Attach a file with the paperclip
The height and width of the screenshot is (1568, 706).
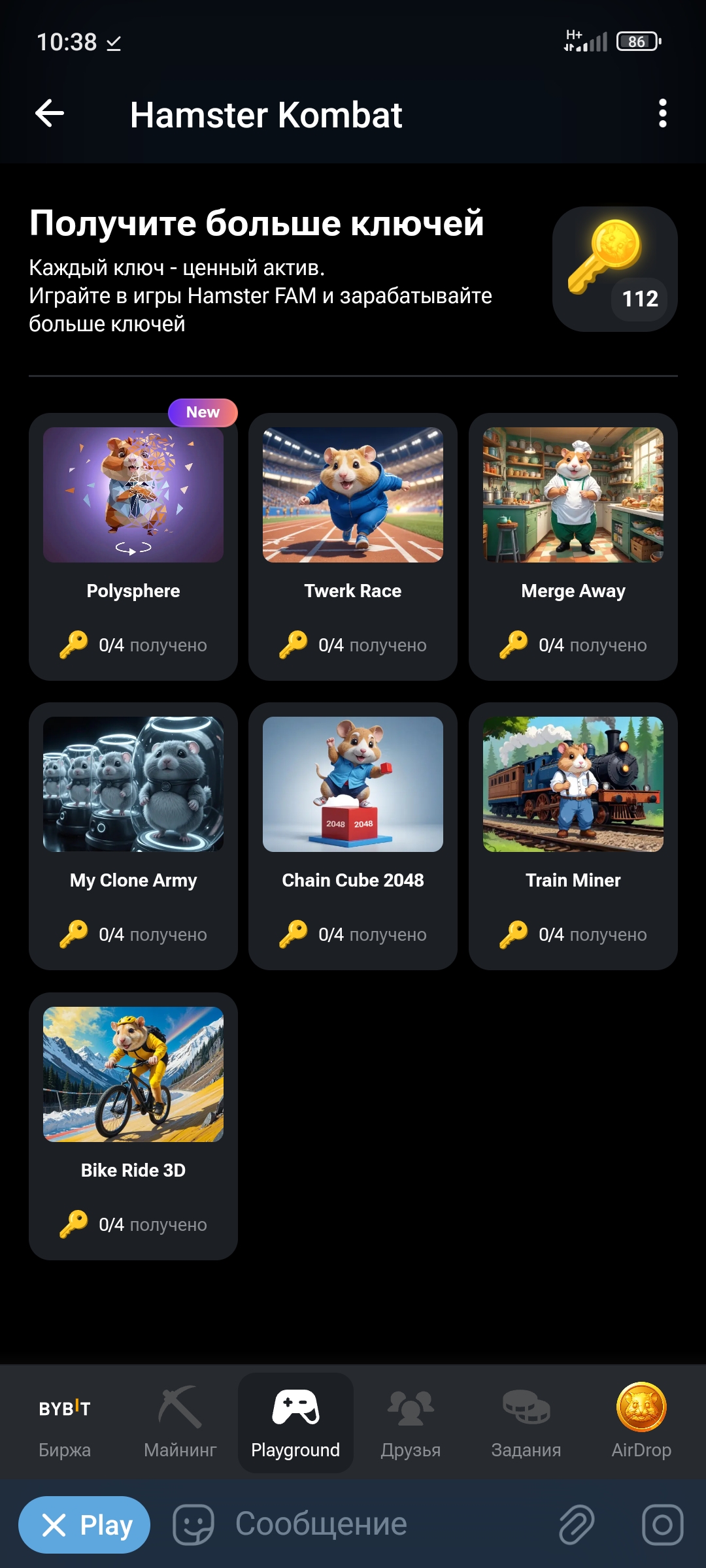pos(577,1525)
